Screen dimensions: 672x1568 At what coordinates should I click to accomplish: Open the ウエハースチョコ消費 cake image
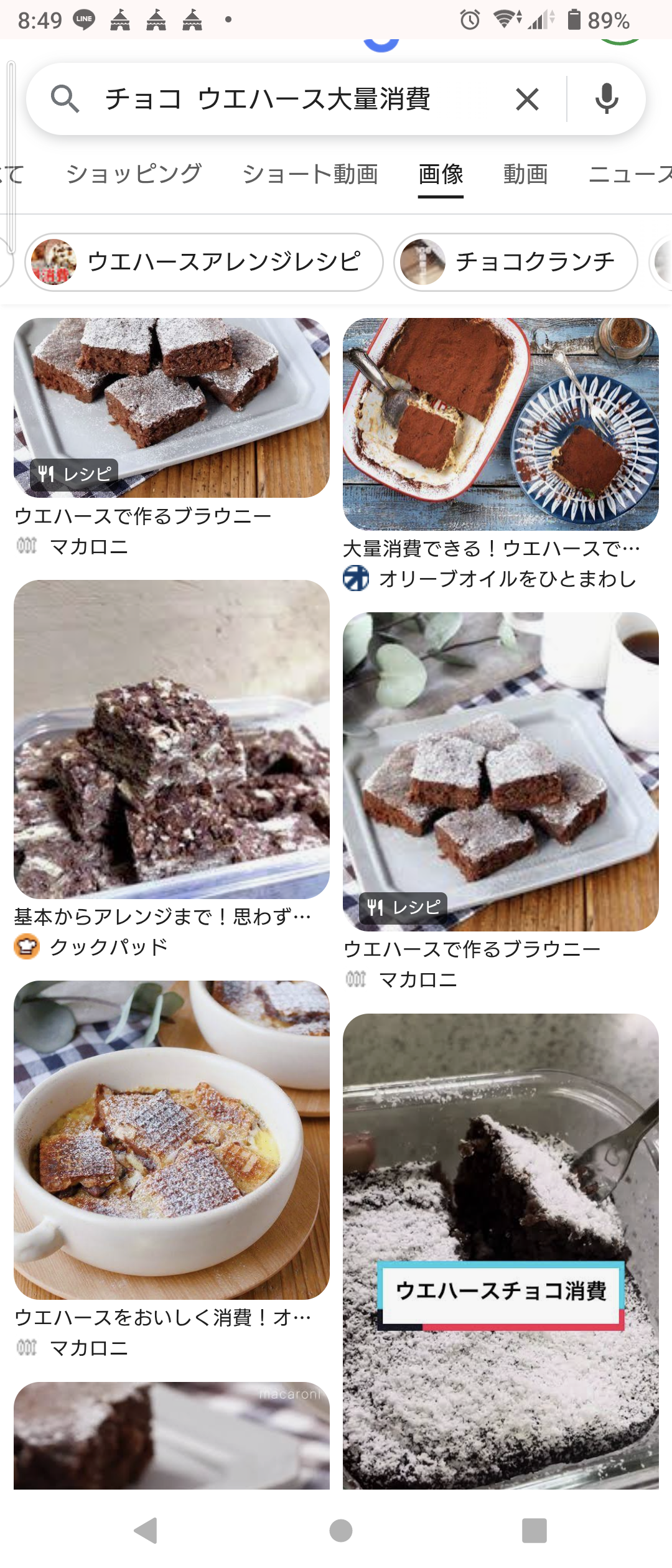click(x=500, y=1251)
